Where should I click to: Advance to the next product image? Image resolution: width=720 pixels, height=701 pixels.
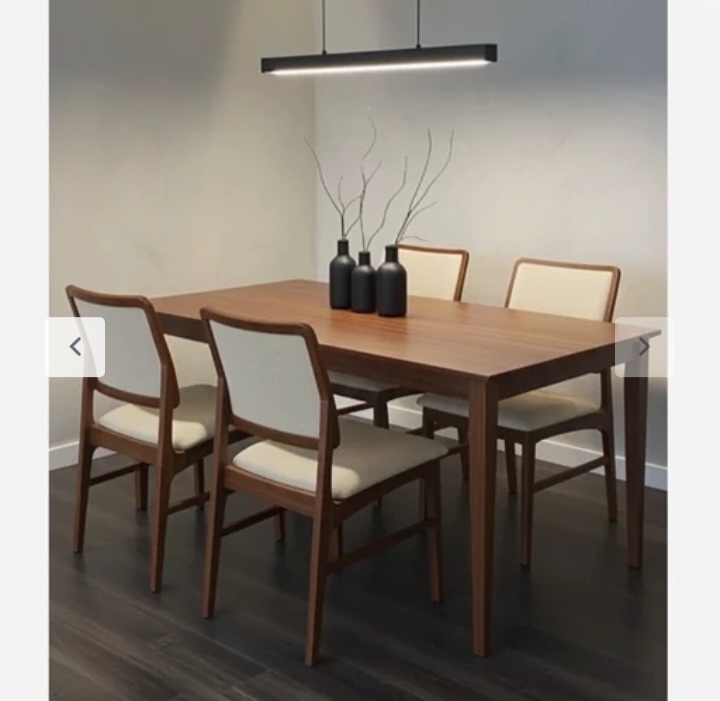(x=644, y=347)
